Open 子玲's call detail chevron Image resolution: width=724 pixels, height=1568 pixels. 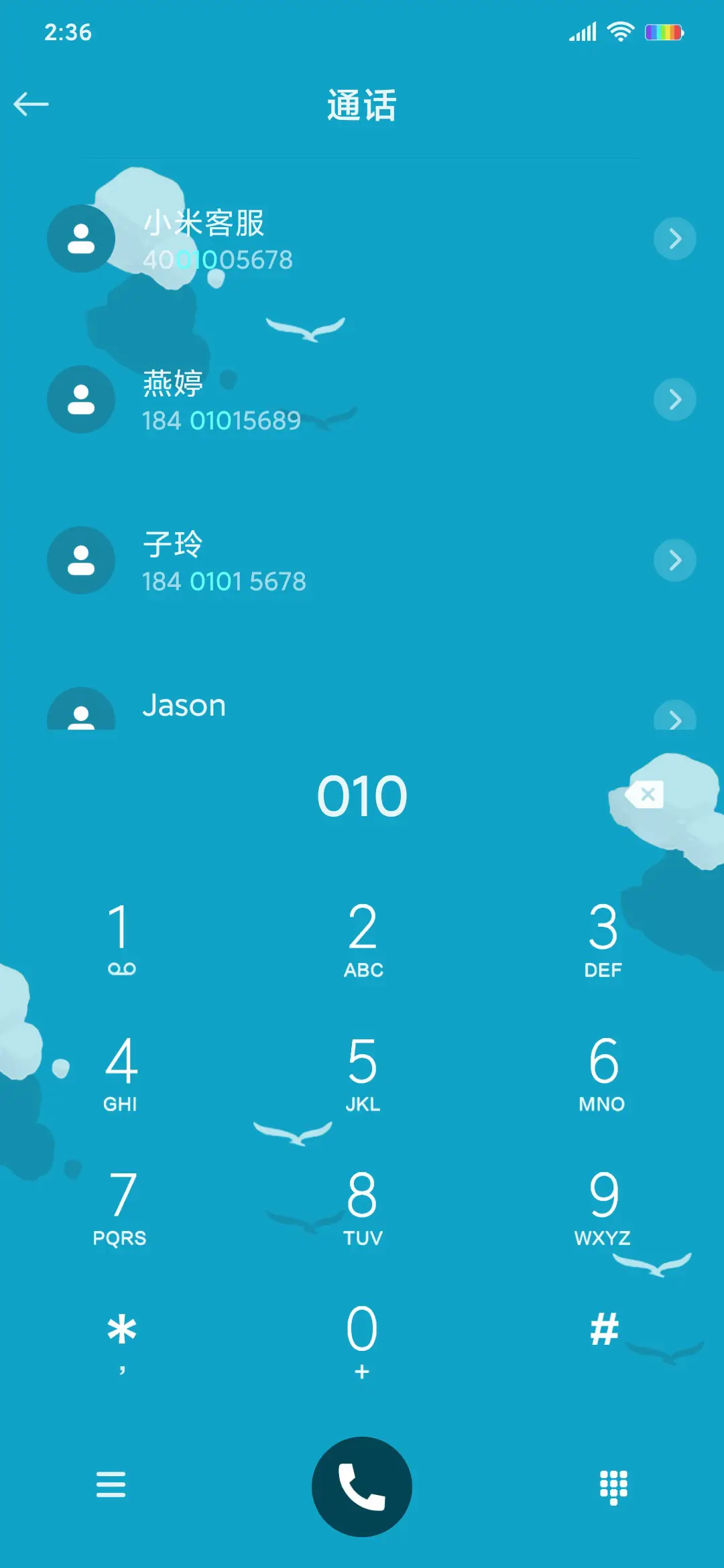tap(675, 561)
